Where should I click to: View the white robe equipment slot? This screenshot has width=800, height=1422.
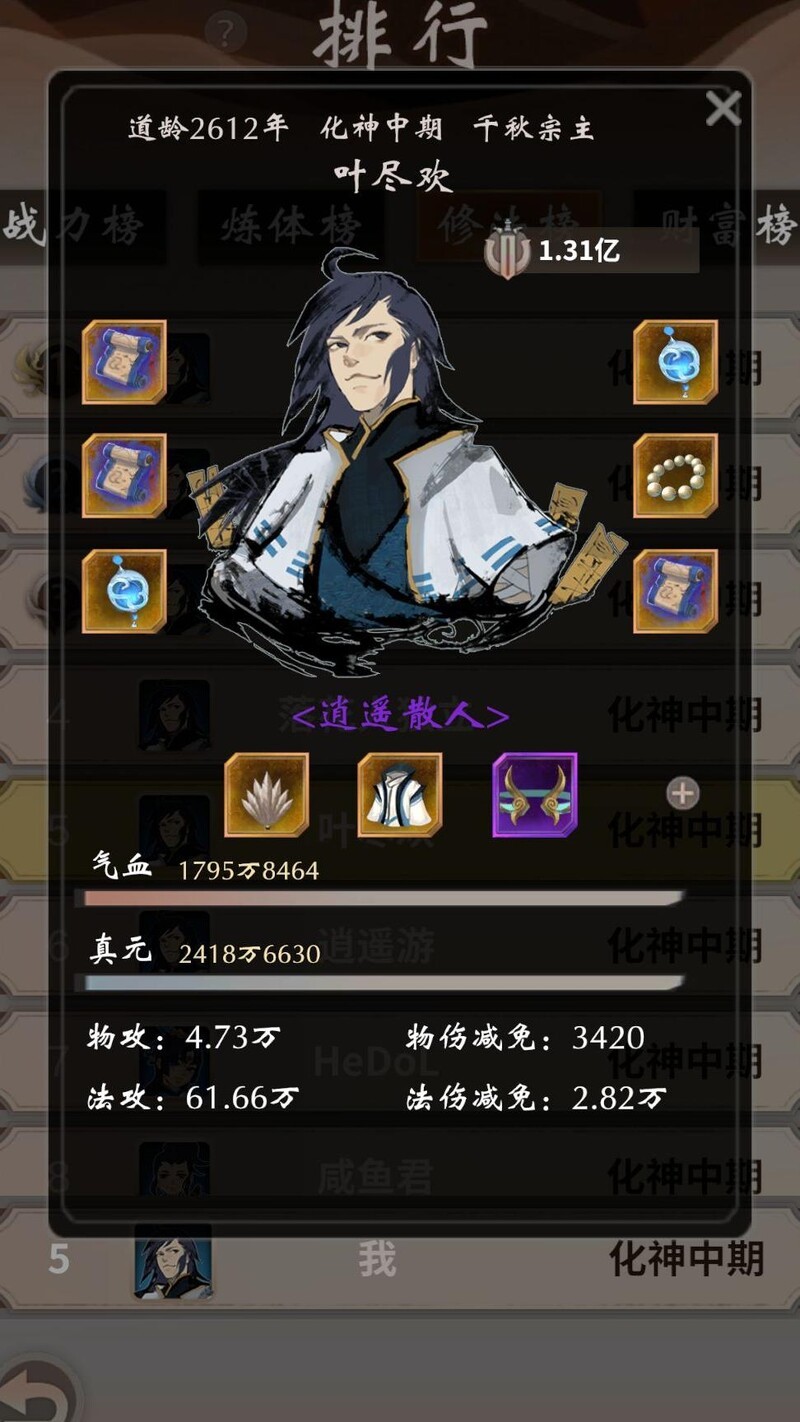(x=400, y=795)
